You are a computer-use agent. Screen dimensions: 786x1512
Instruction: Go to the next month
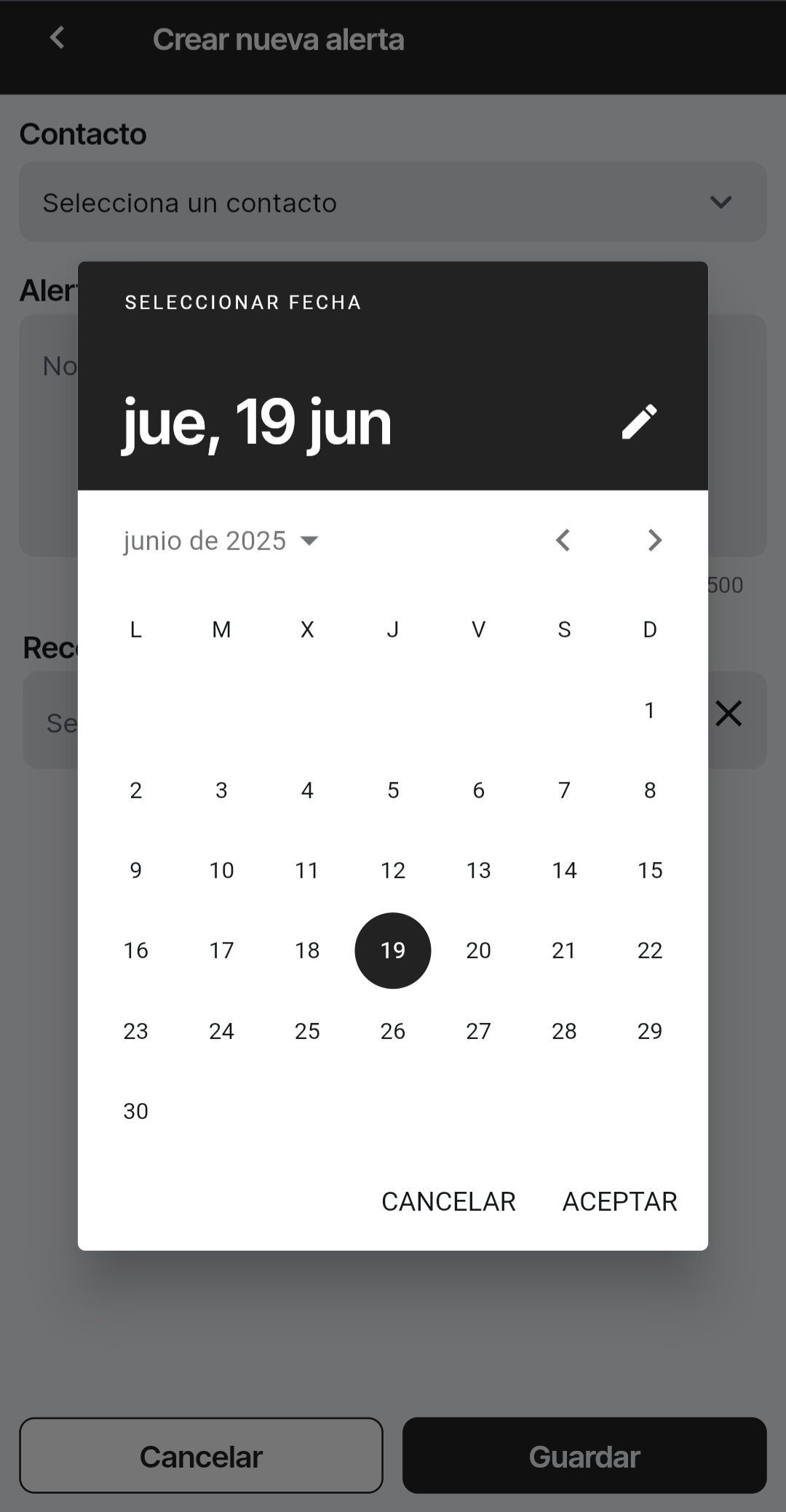[x=654, y=540]
